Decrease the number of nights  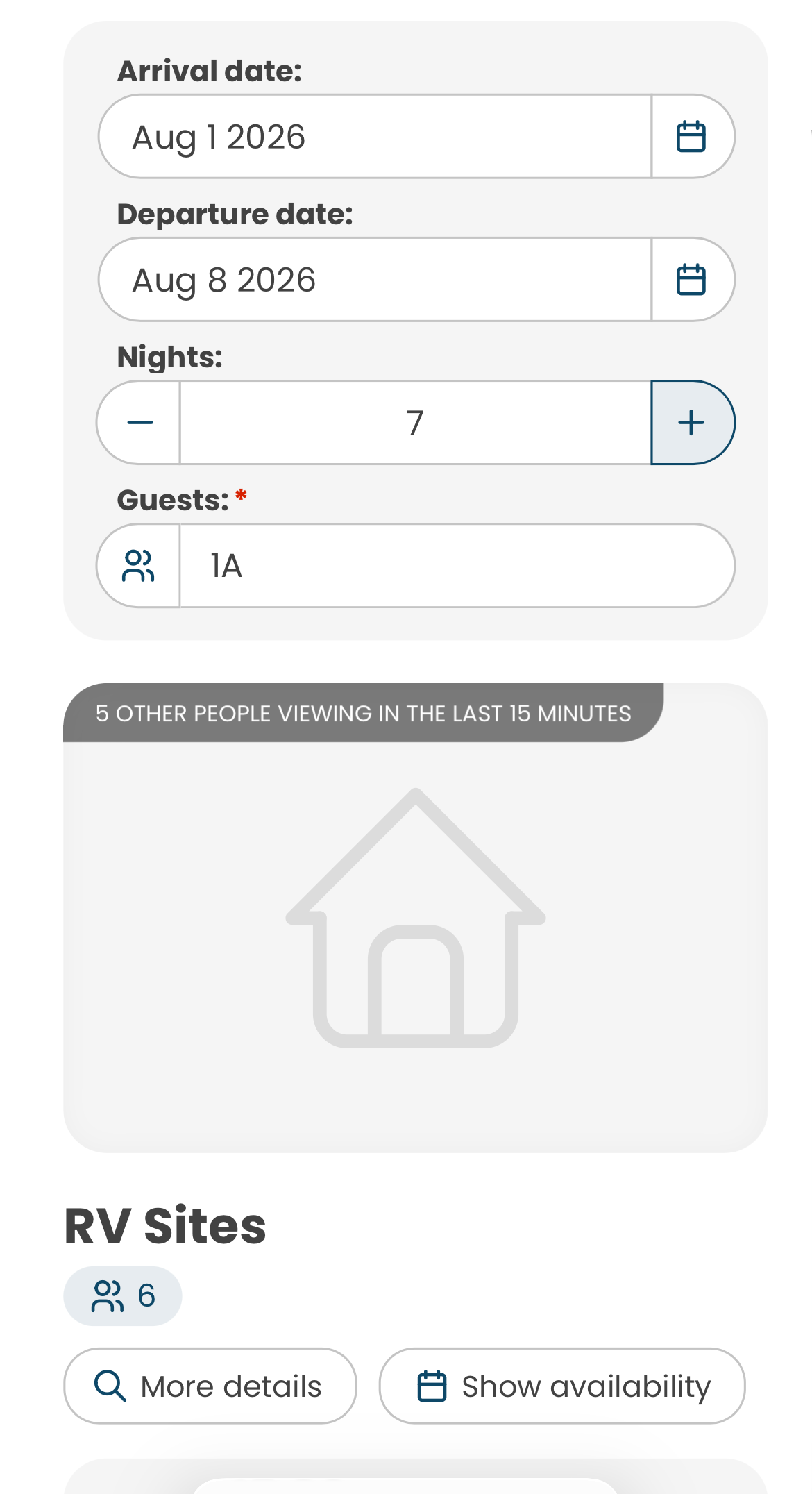(139, 423)
